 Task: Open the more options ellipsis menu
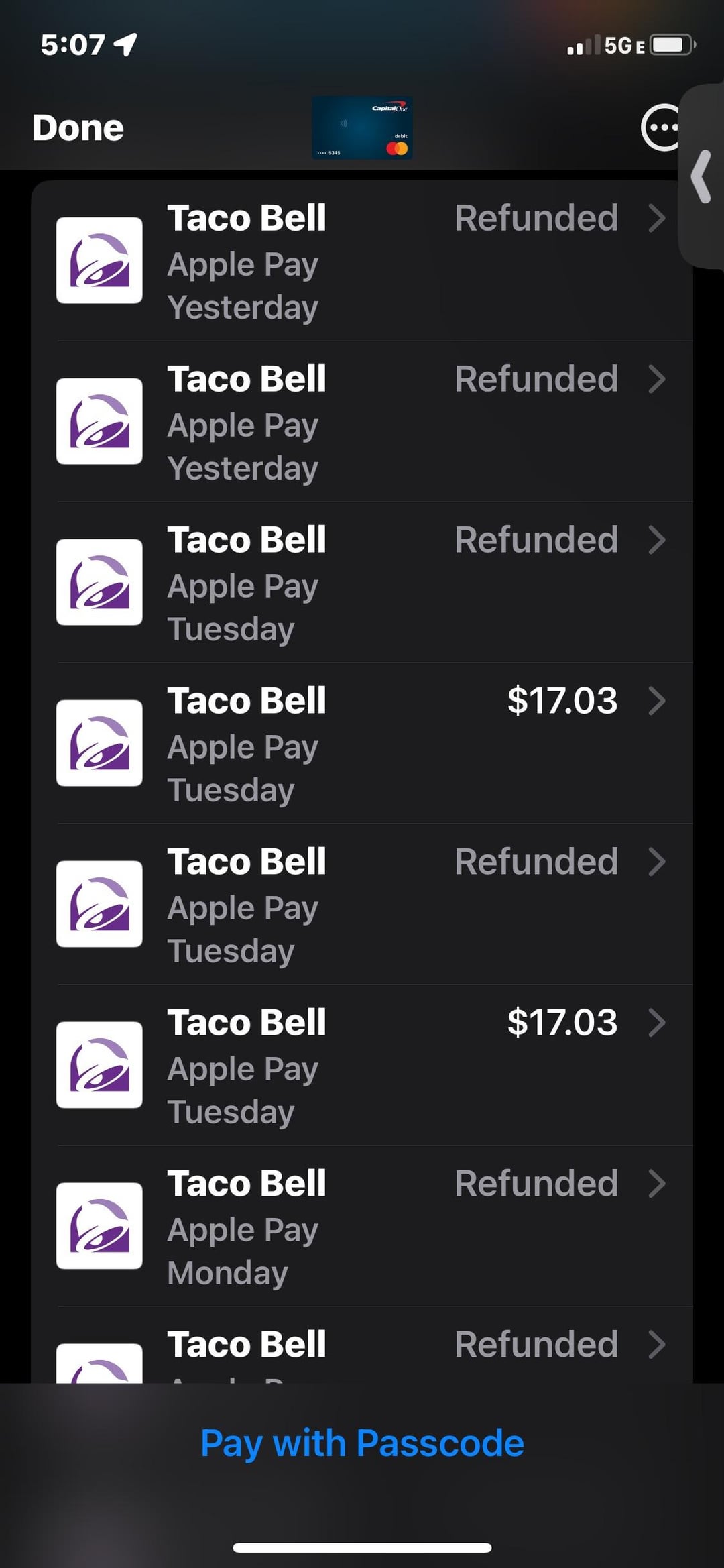[661, 127]
